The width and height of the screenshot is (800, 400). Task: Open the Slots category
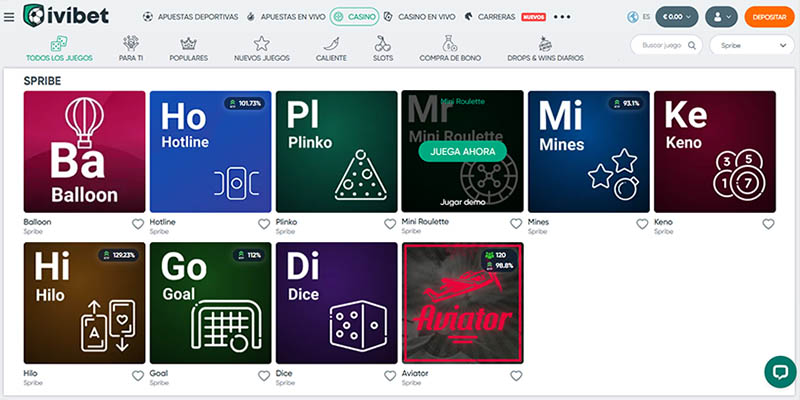[382, 50]
